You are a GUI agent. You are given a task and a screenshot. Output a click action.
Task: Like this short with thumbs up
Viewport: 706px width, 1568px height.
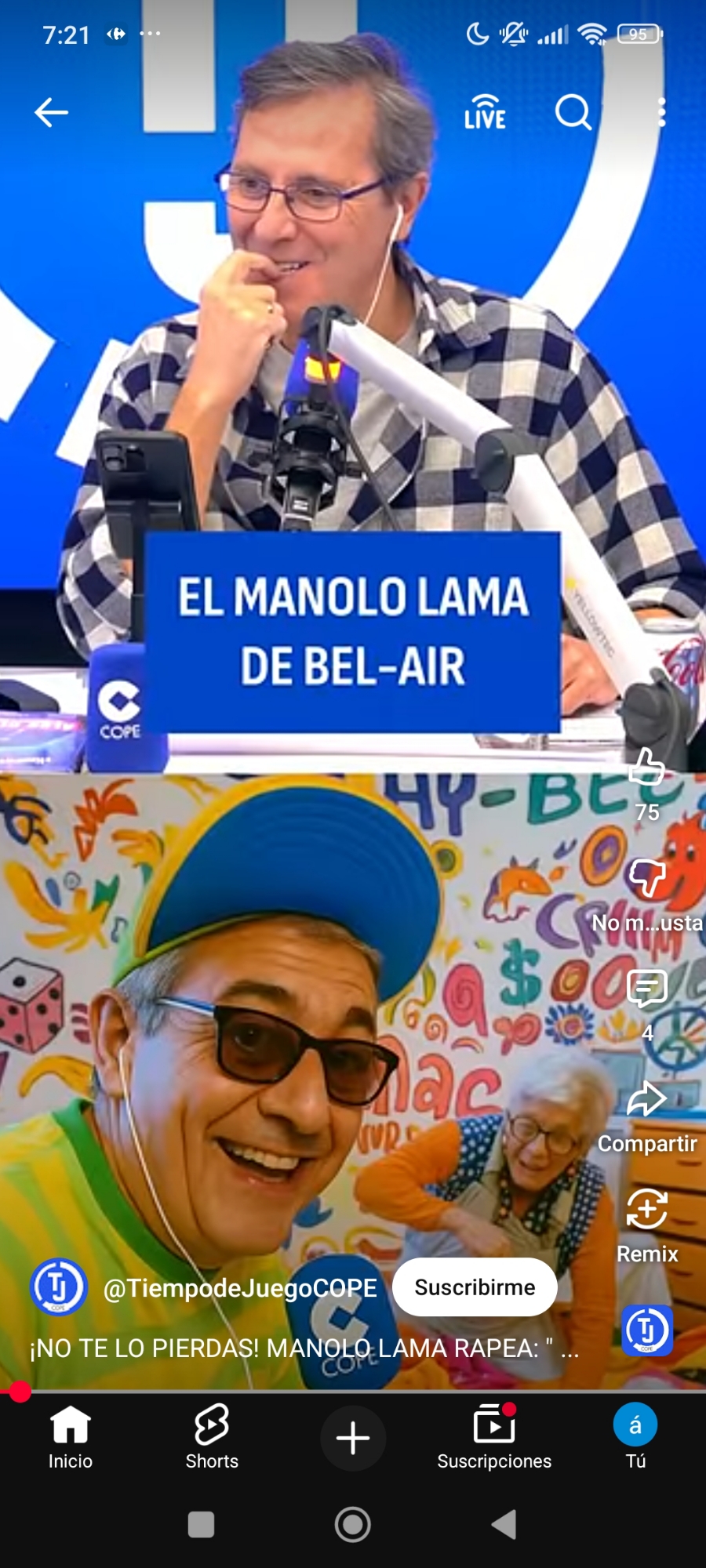pos(646,768)
